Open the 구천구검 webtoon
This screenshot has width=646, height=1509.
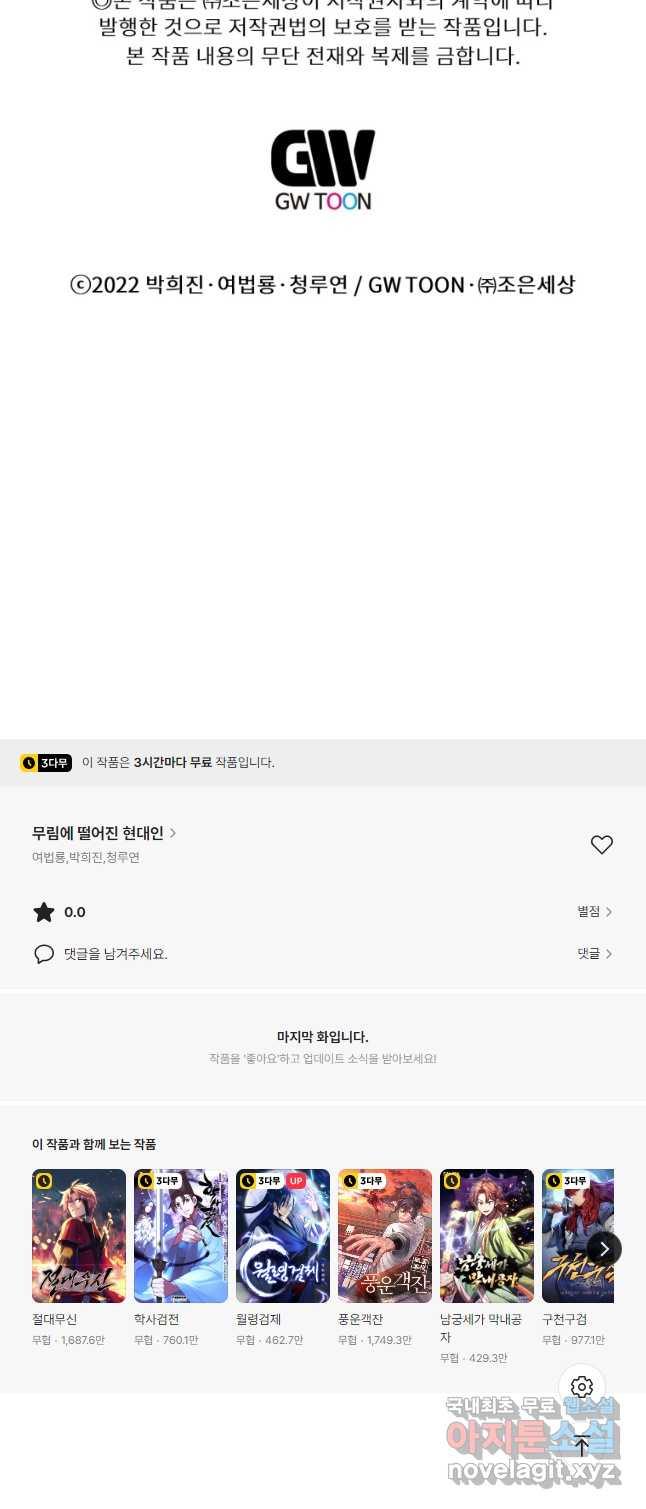pyautogui.click(x=575, y=1236)
